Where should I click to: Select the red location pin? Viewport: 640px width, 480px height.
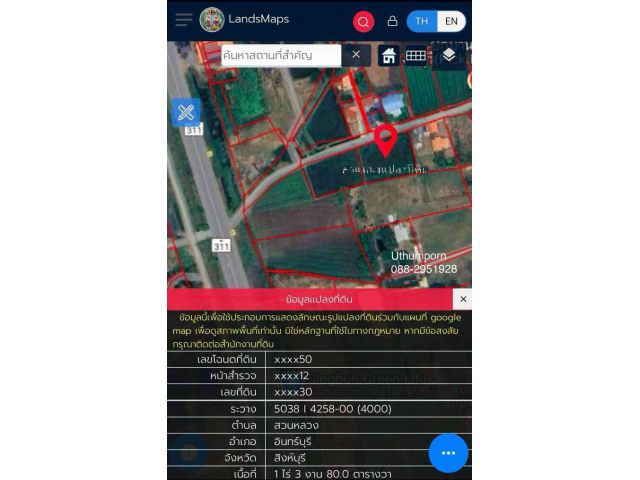[386, 139]
